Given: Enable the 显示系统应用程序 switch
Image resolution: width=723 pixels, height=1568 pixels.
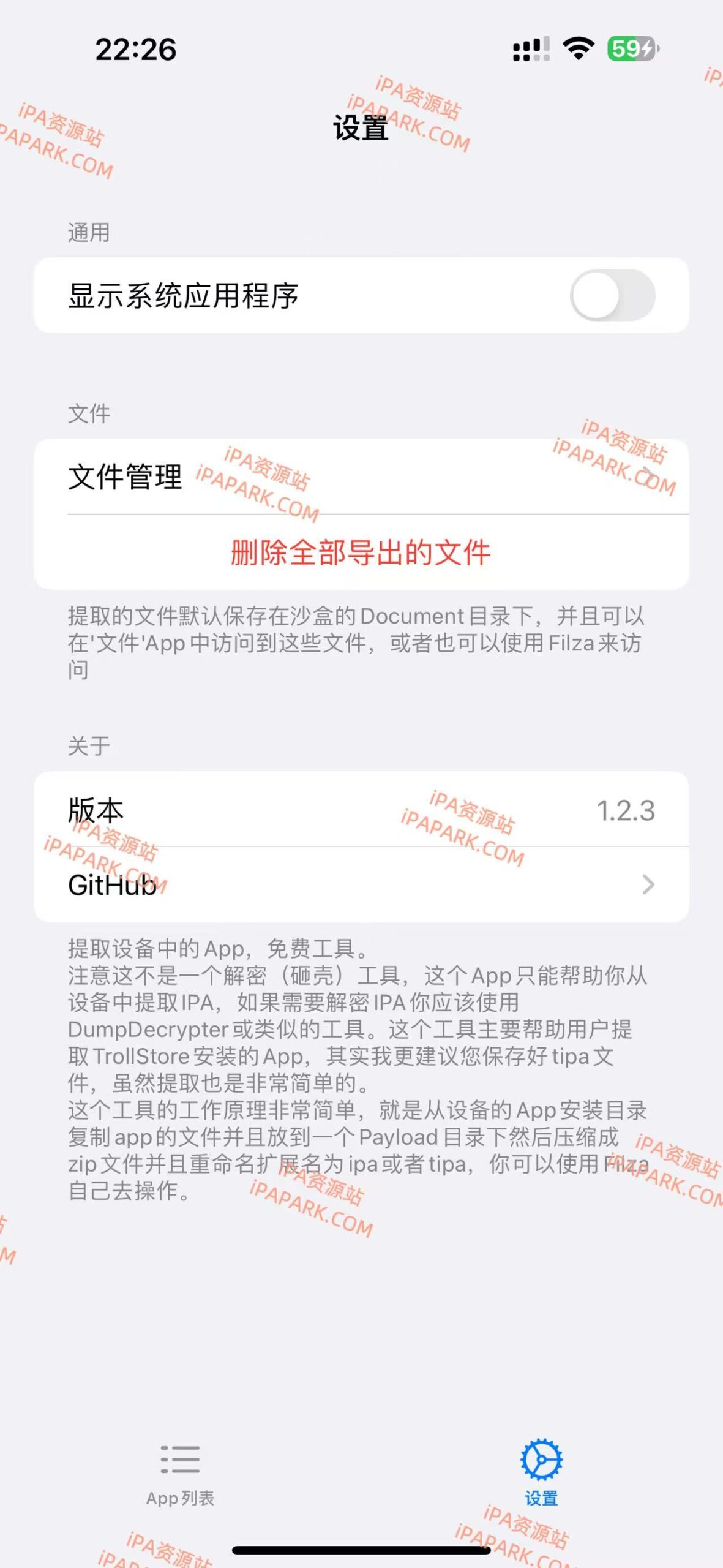Looking at the screenshot, I should coord(614,295).
